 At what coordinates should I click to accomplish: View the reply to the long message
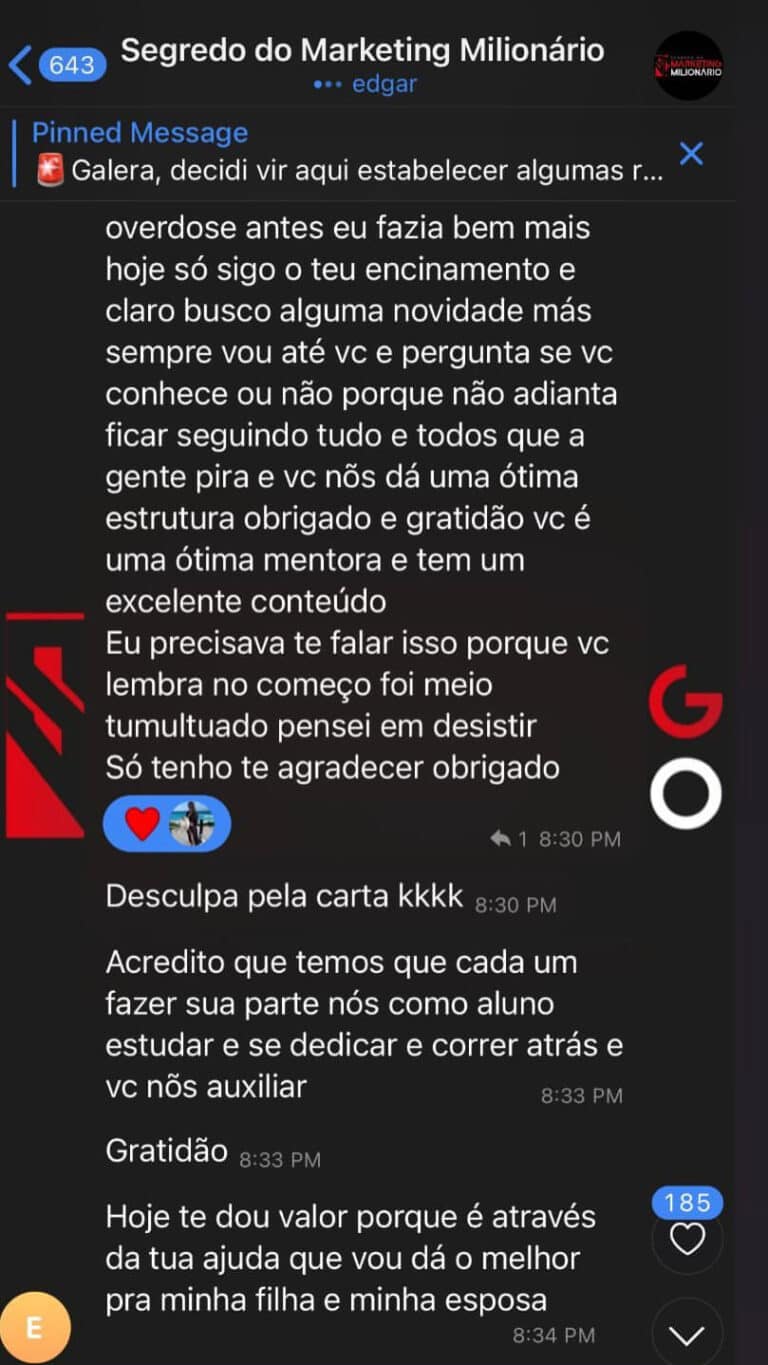tap(508, 839)
